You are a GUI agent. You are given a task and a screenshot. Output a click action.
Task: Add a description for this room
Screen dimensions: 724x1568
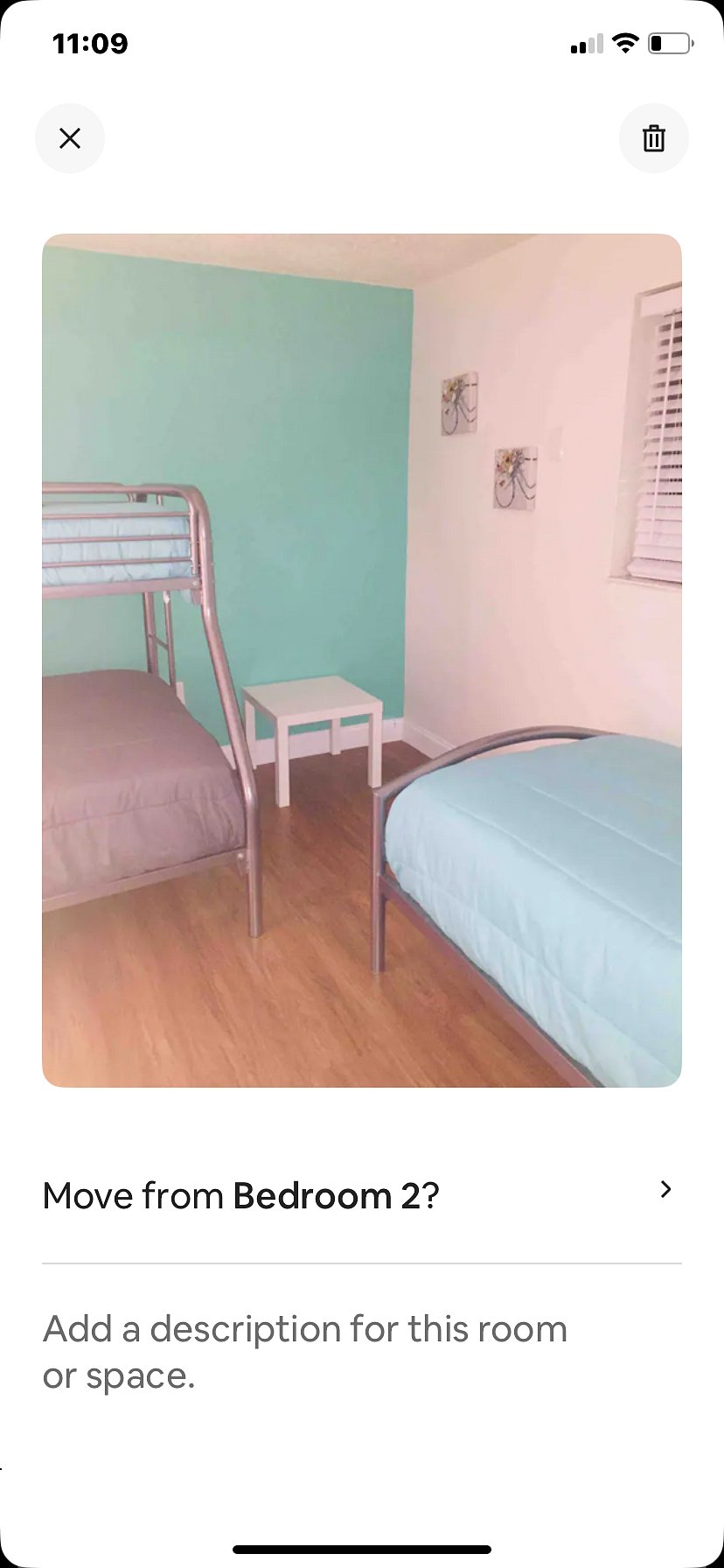305,1351
